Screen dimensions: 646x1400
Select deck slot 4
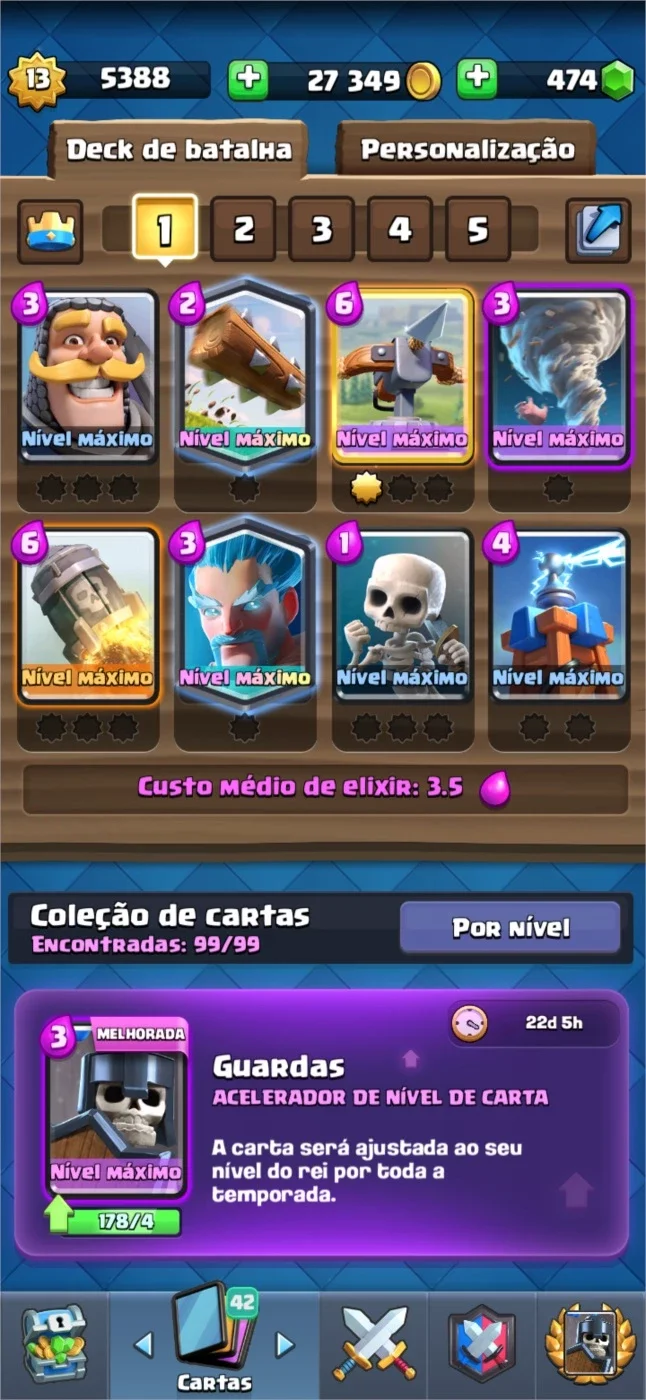click(x=399, y=230)
